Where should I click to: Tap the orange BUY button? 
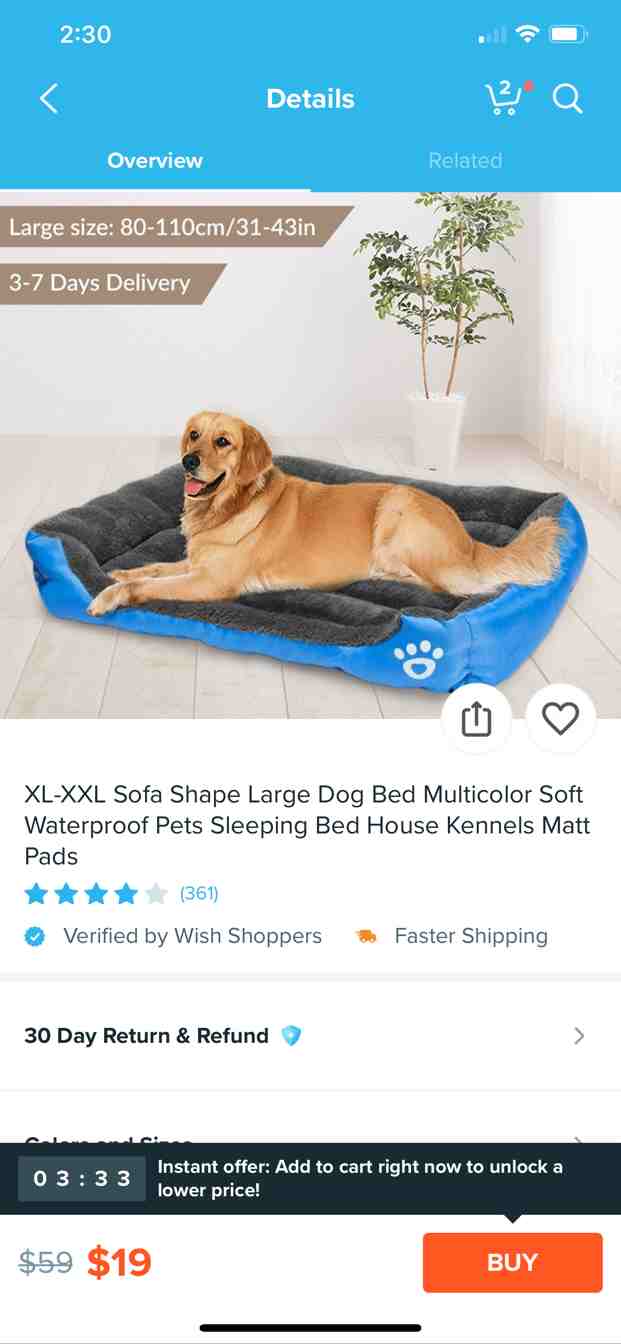click(x=512, y=1262)
